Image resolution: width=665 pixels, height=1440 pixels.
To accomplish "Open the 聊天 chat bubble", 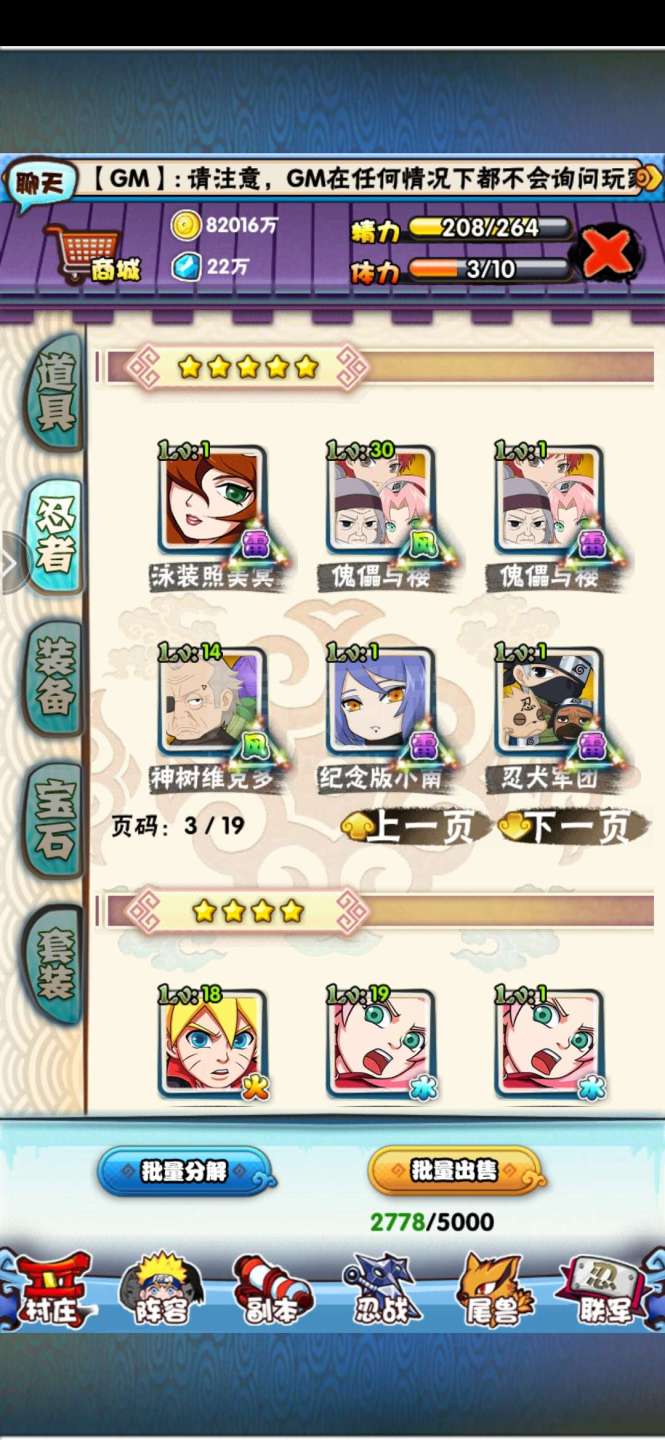I will pos(40,181).
